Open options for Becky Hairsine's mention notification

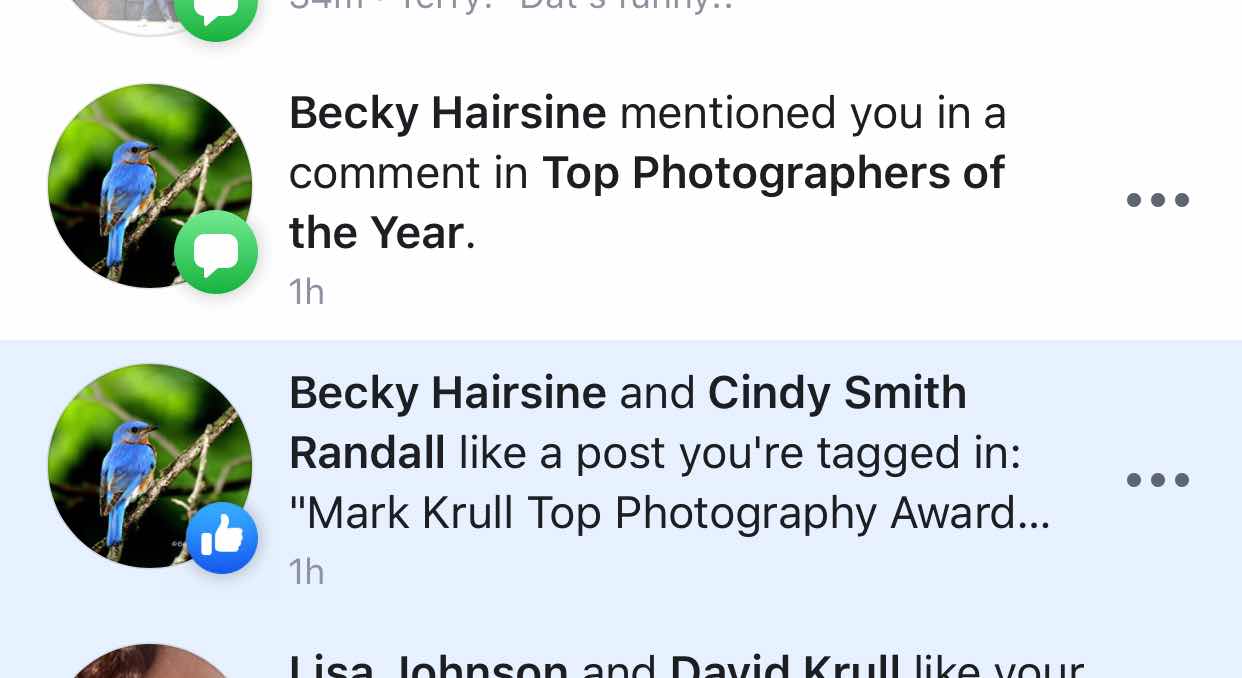(x=1157, y=200)
